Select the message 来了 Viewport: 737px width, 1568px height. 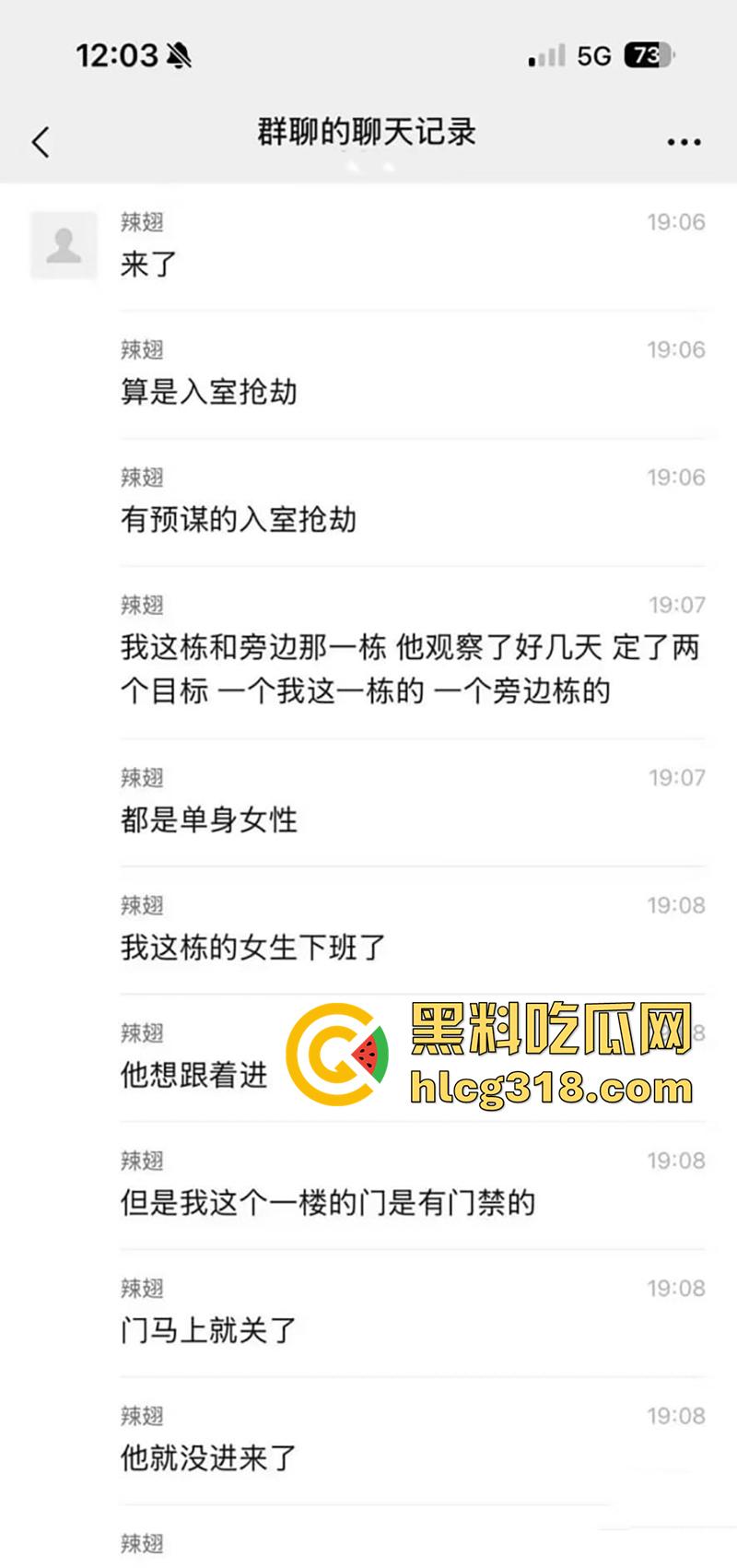pyautogui.click(x=147, y=265)
